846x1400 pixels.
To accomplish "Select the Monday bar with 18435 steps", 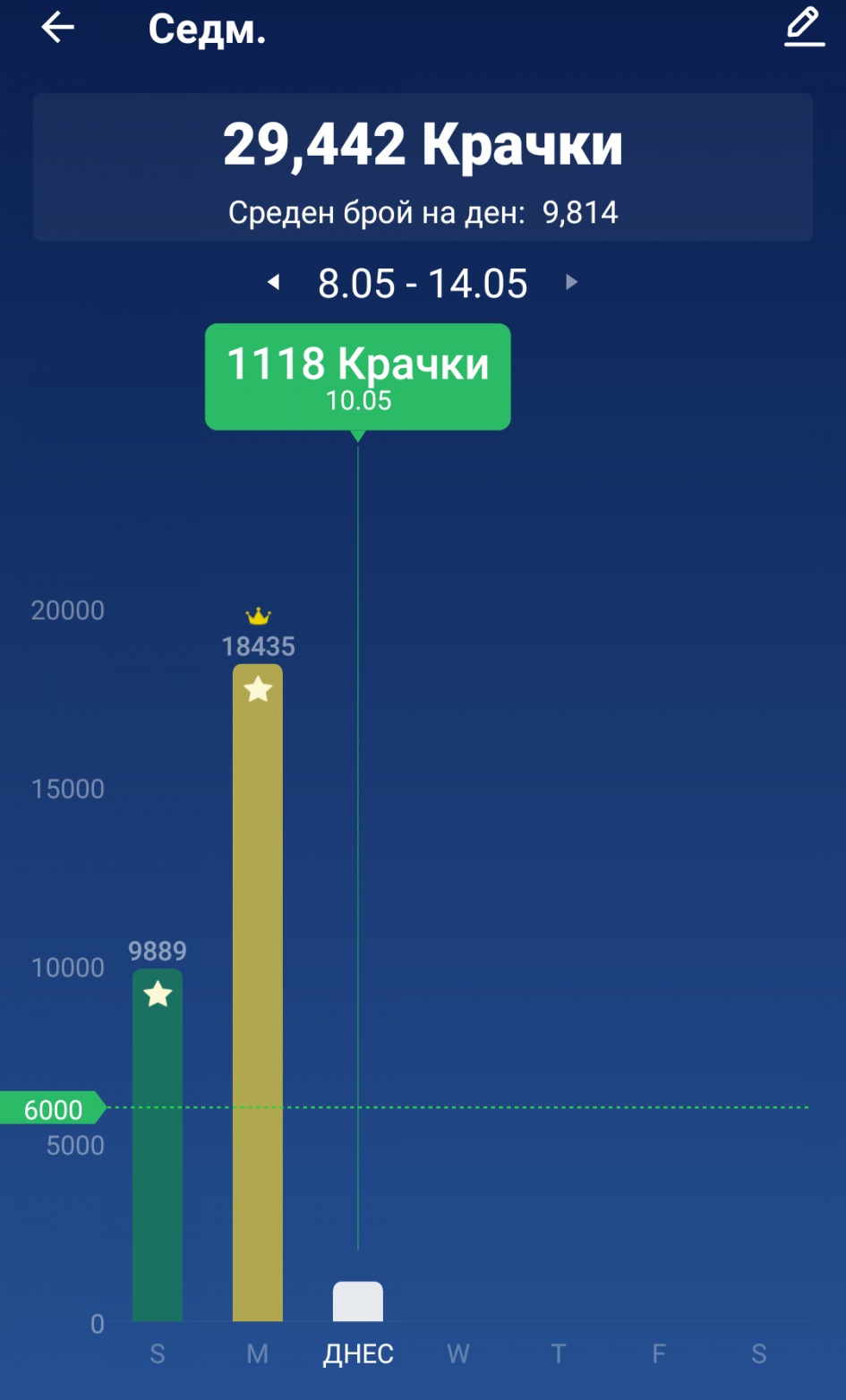I will pyautogui.click(x=258, y=994).
